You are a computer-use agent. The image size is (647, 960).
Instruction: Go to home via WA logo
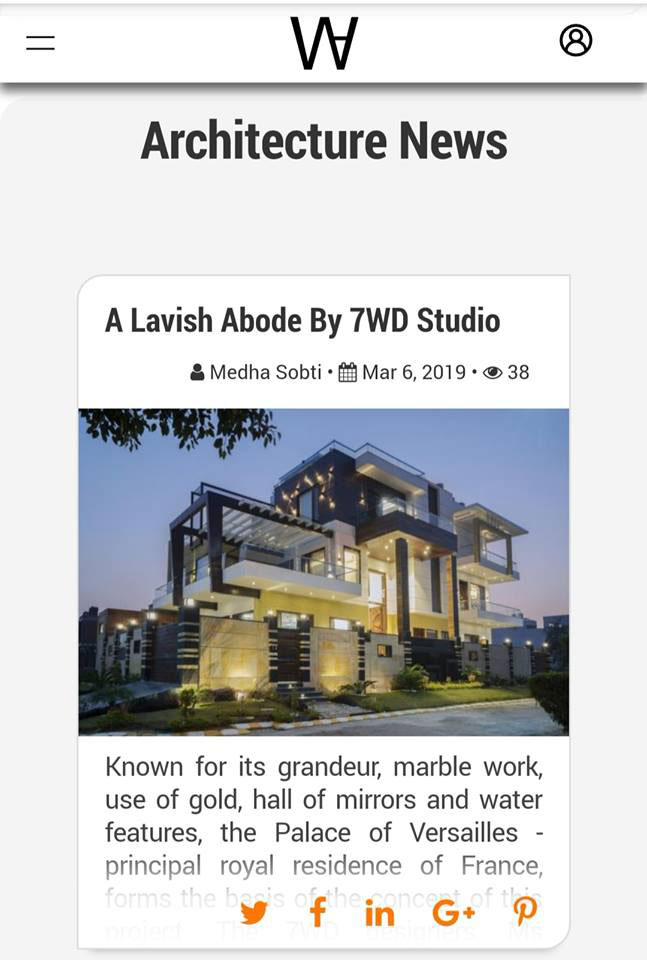[324, 43]
